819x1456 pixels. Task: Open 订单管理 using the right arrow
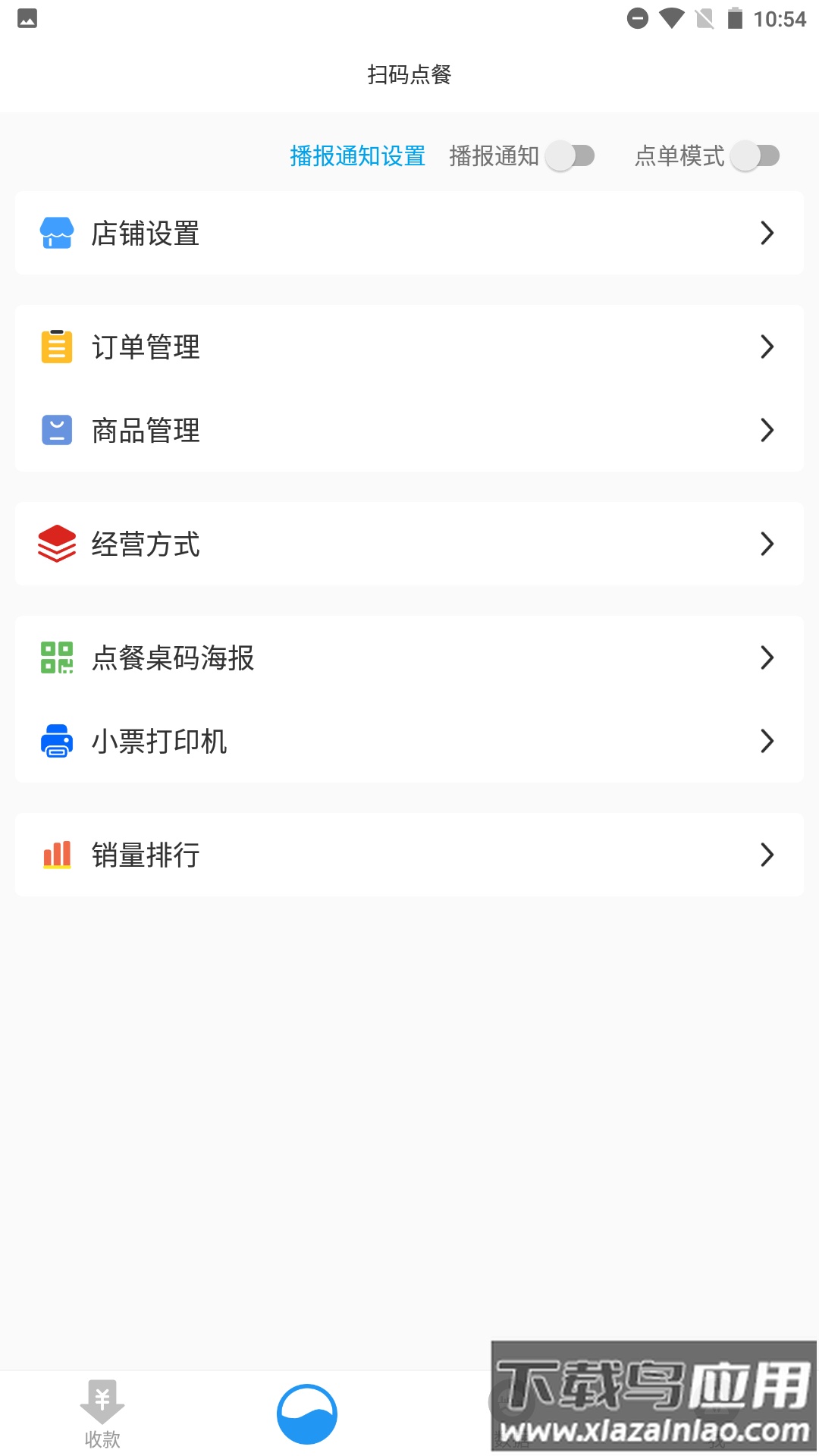767,347
